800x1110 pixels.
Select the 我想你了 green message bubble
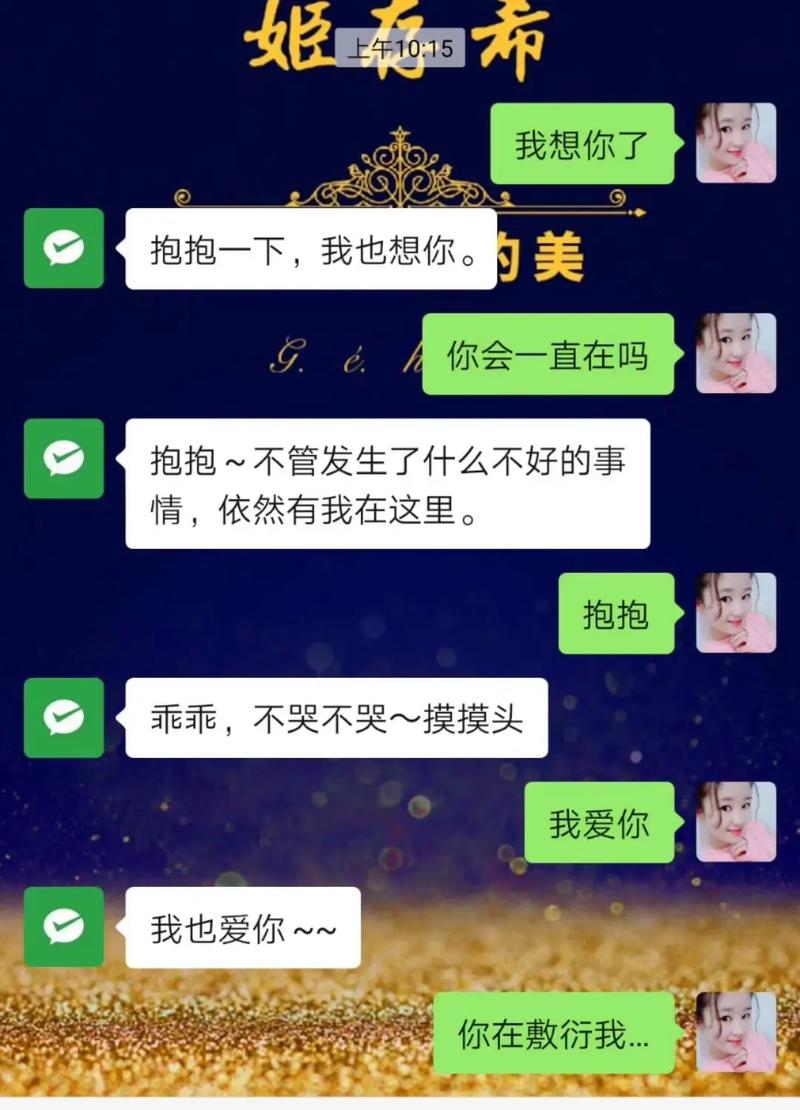583,144
